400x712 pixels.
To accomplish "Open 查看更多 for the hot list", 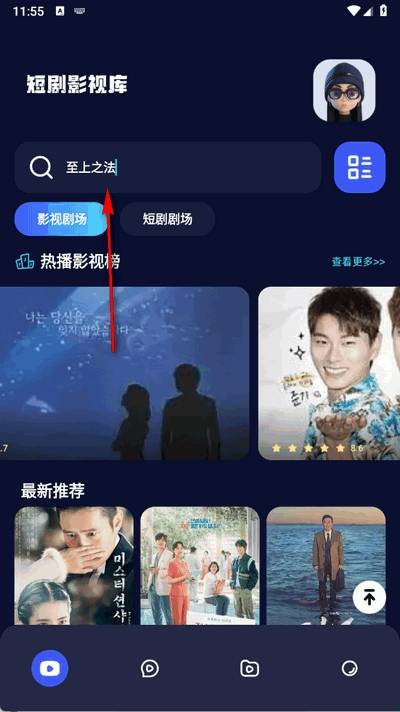I will 358,262.
